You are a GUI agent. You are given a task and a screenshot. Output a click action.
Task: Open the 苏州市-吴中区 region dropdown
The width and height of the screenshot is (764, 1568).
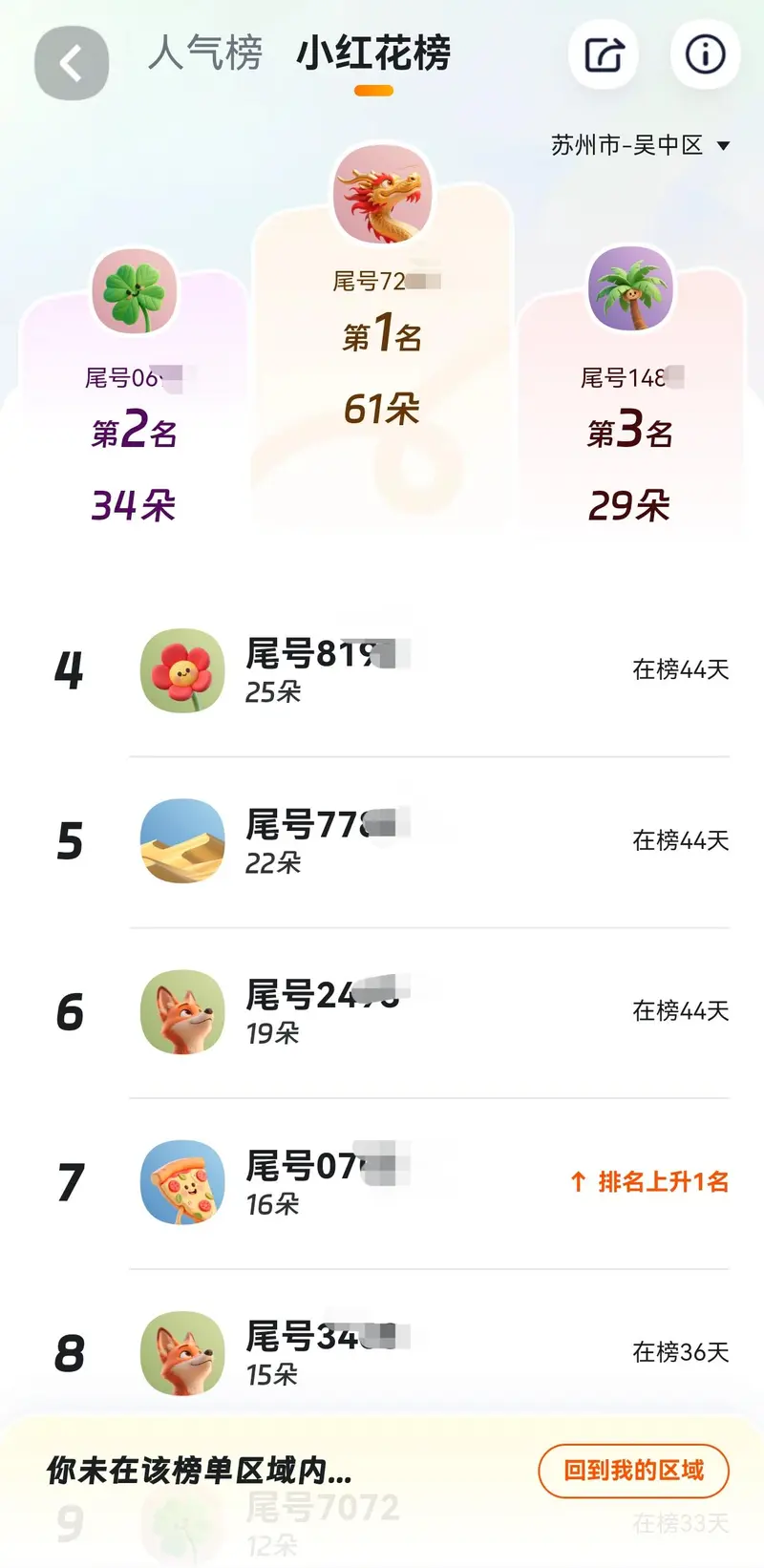(x=640, y=145)
